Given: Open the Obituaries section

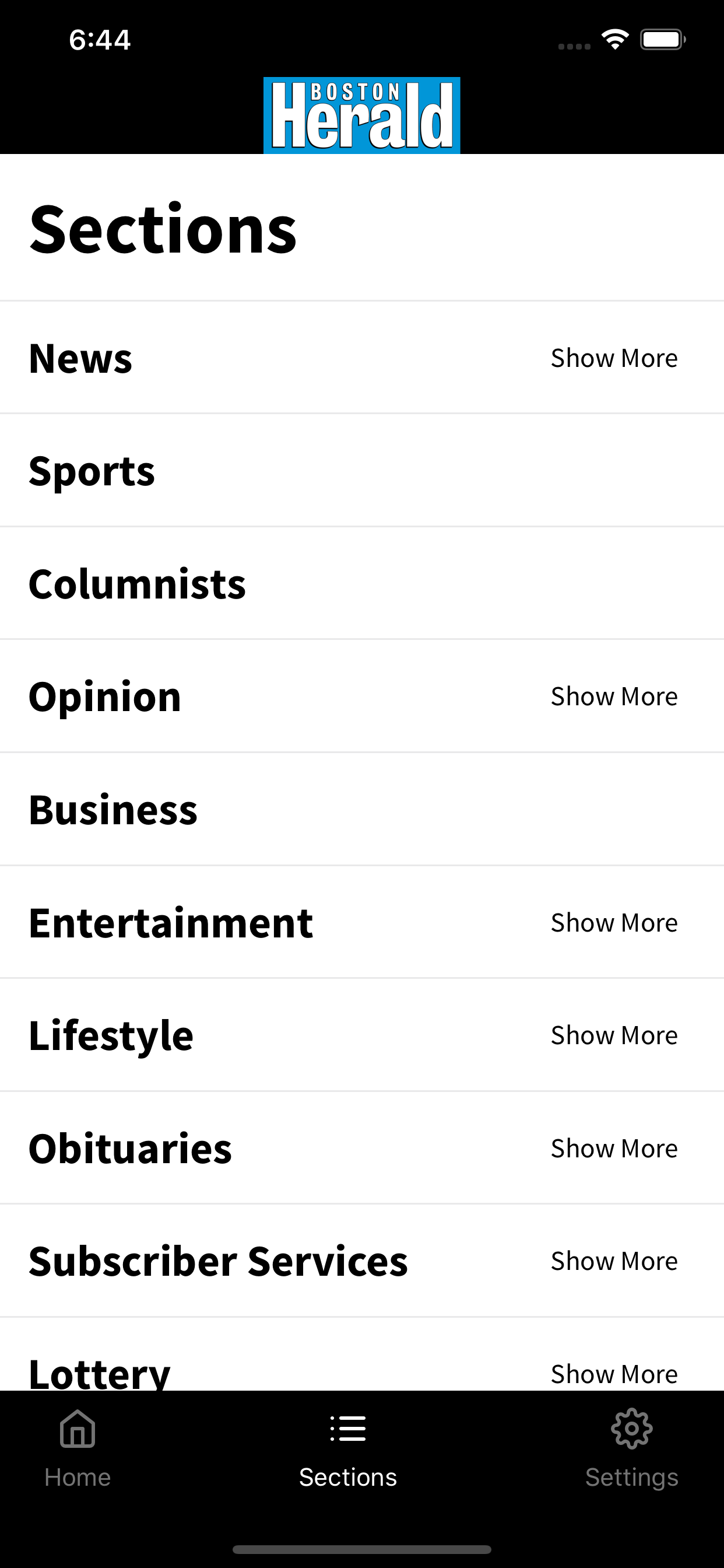Looking at the screenshot, I should [130, 1149].
